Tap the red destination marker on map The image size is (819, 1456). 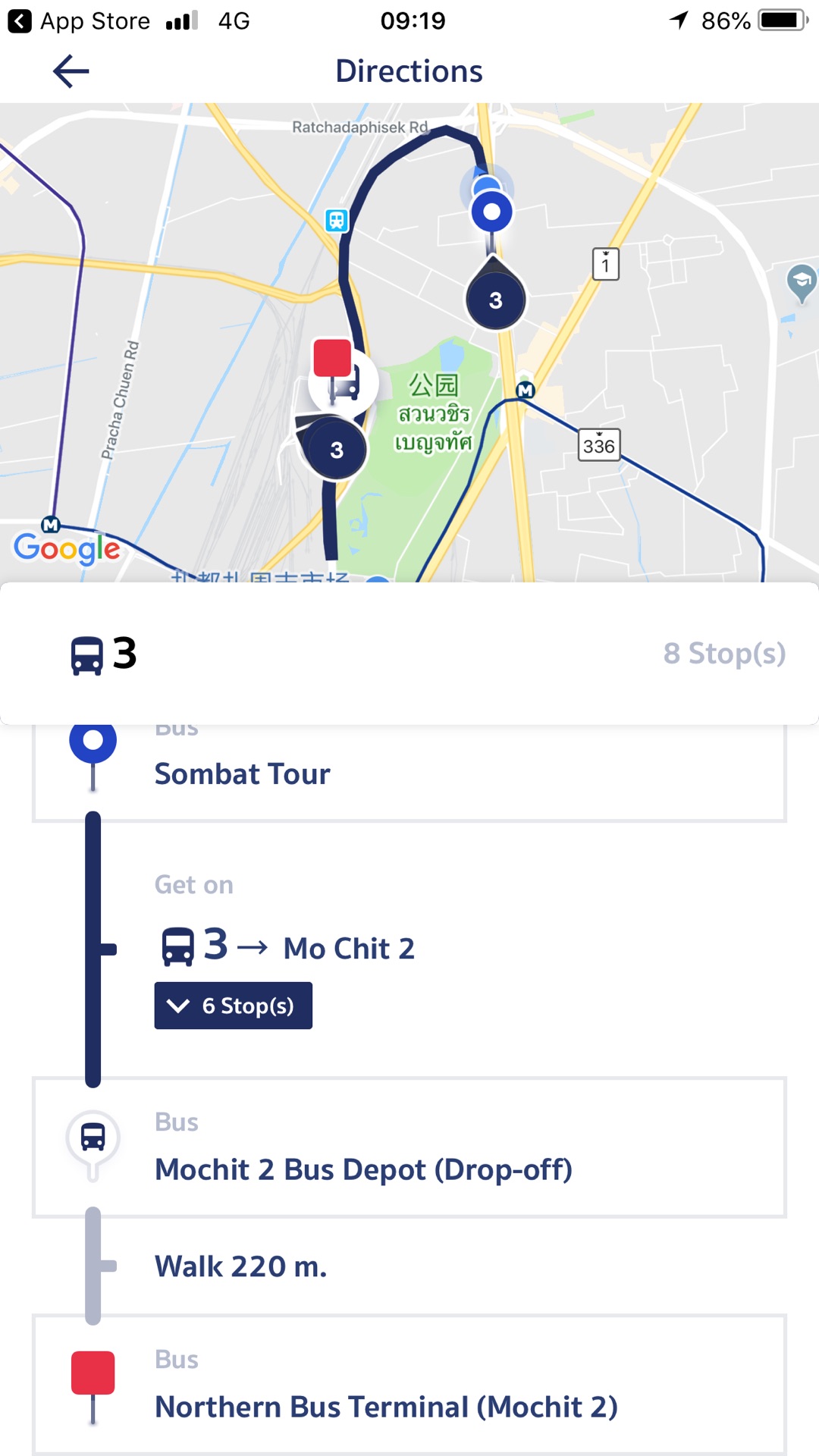[x=332, y=359]
